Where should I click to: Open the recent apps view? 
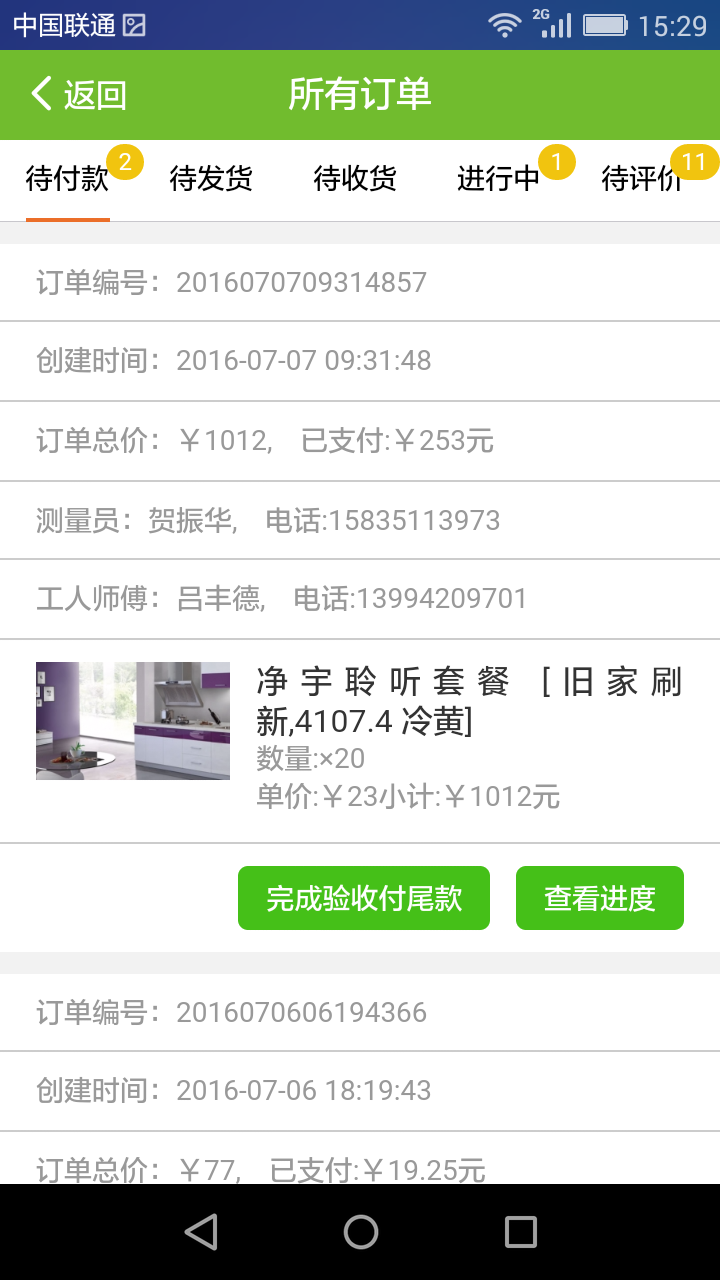[x=520, y=1232]
